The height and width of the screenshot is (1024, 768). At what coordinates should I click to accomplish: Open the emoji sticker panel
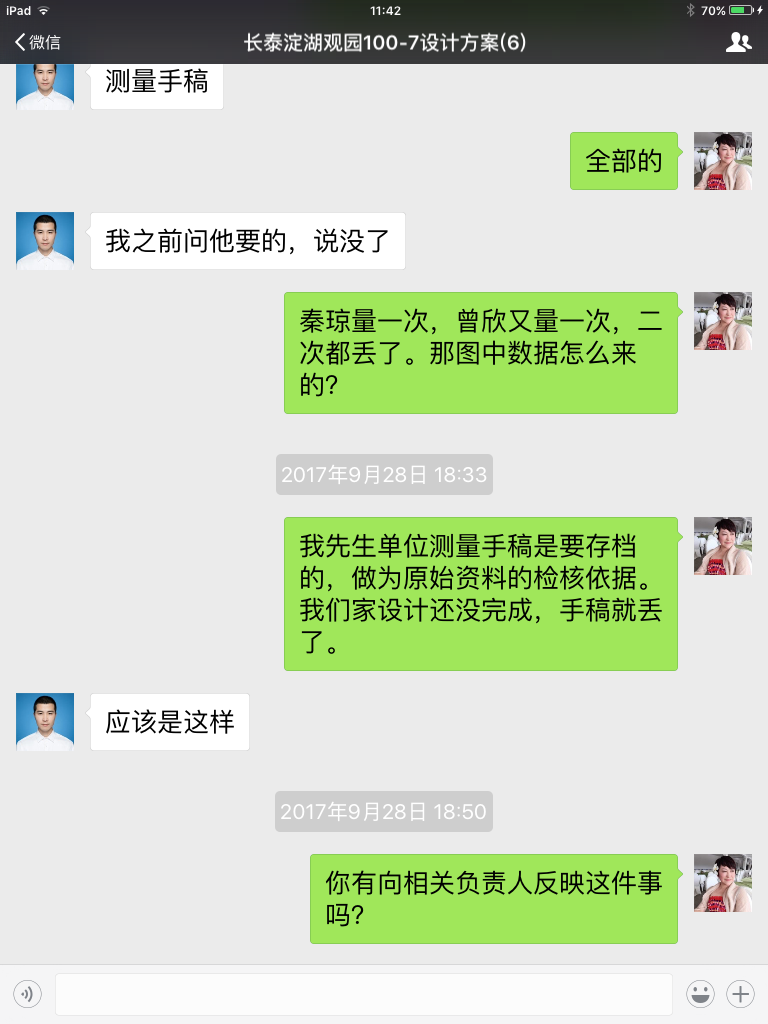(700, 994)
